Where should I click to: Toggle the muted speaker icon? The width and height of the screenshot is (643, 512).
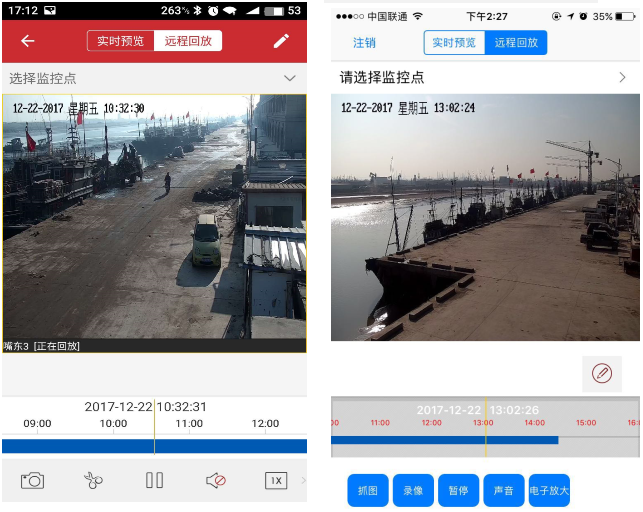click(215, 481)
